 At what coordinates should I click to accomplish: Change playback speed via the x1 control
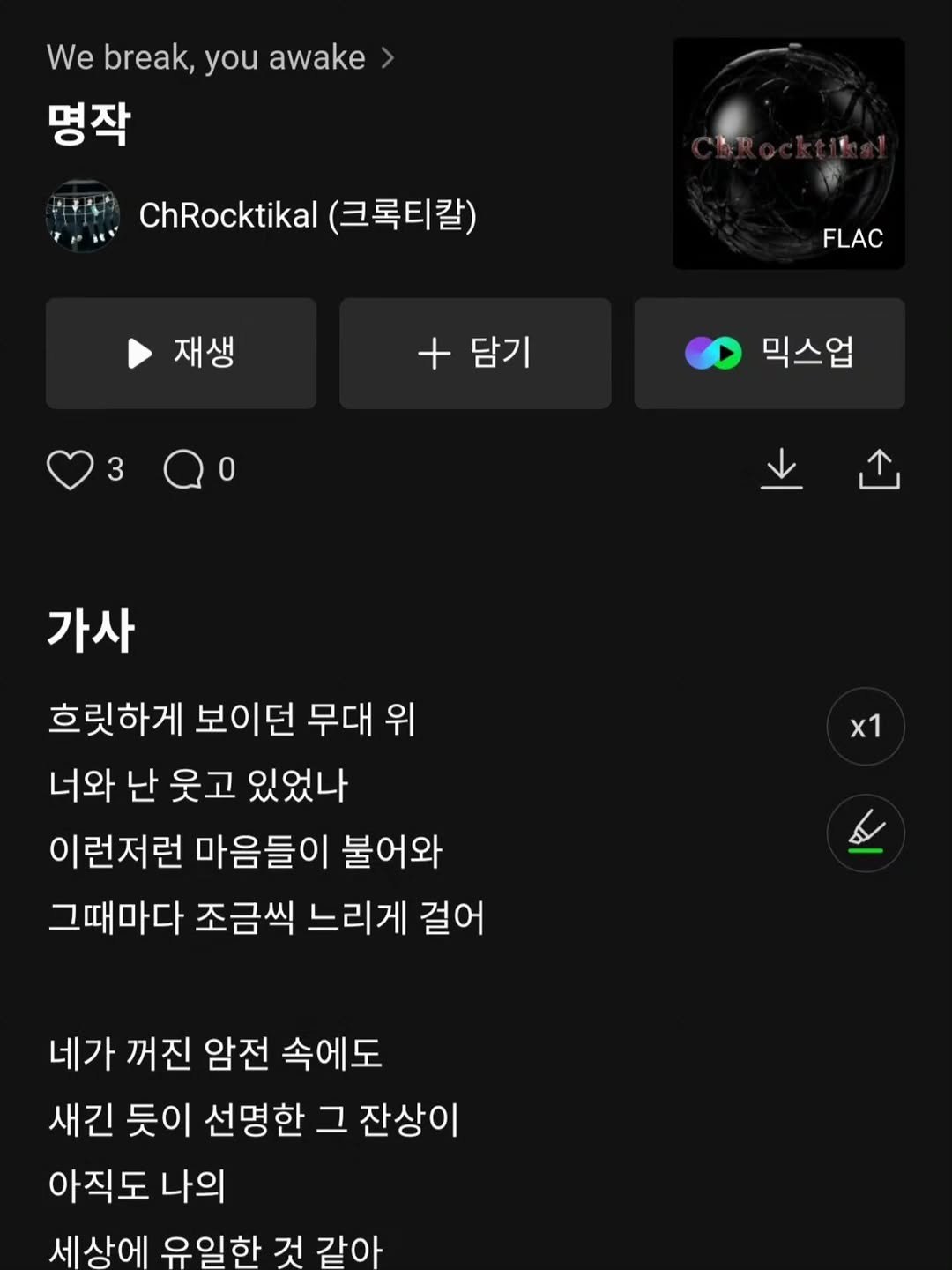[866, 726]
